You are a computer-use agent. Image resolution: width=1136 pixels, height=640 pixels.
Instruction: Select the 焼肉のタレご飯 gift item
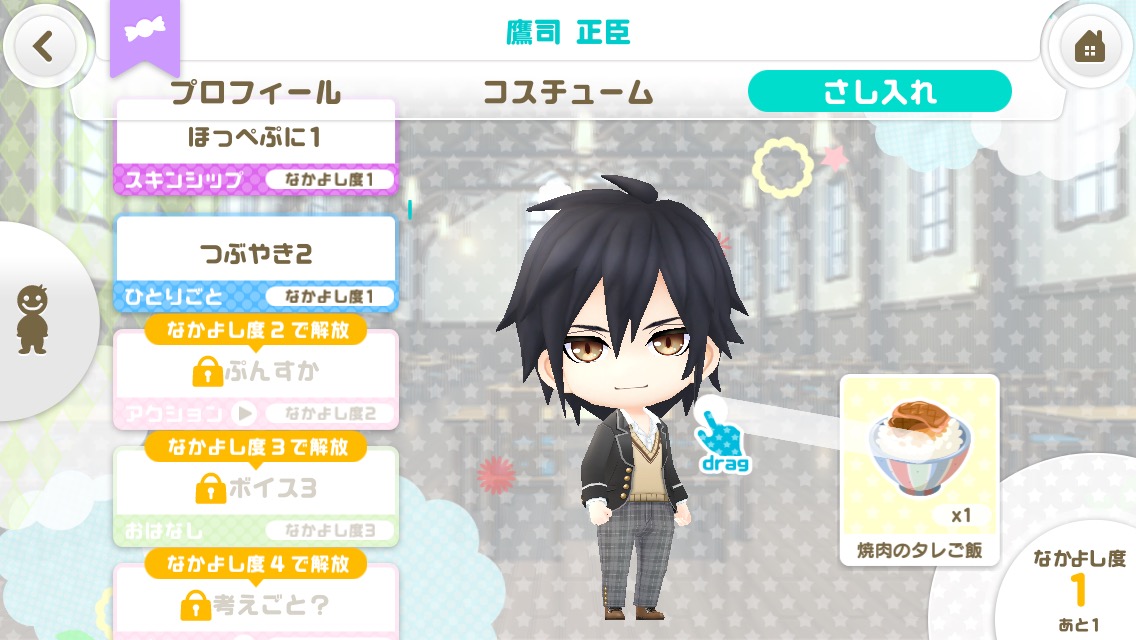point(919,468)
